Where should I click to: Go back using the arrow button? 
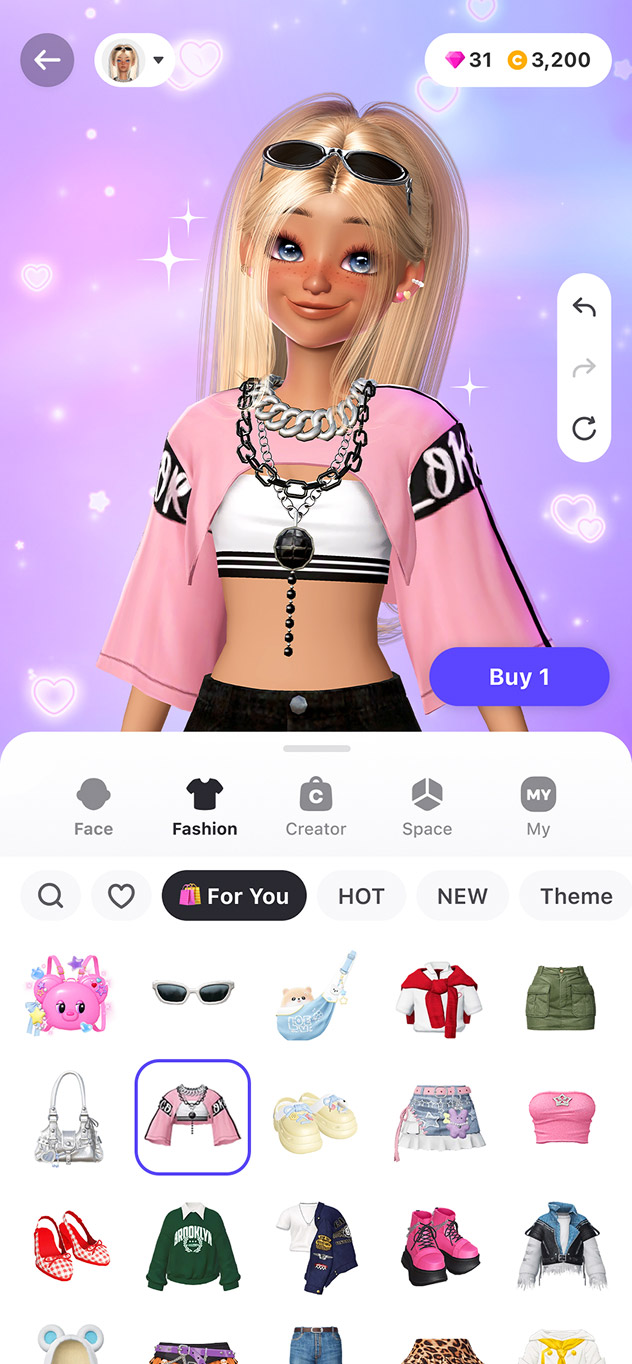click(x=47, y=60)
